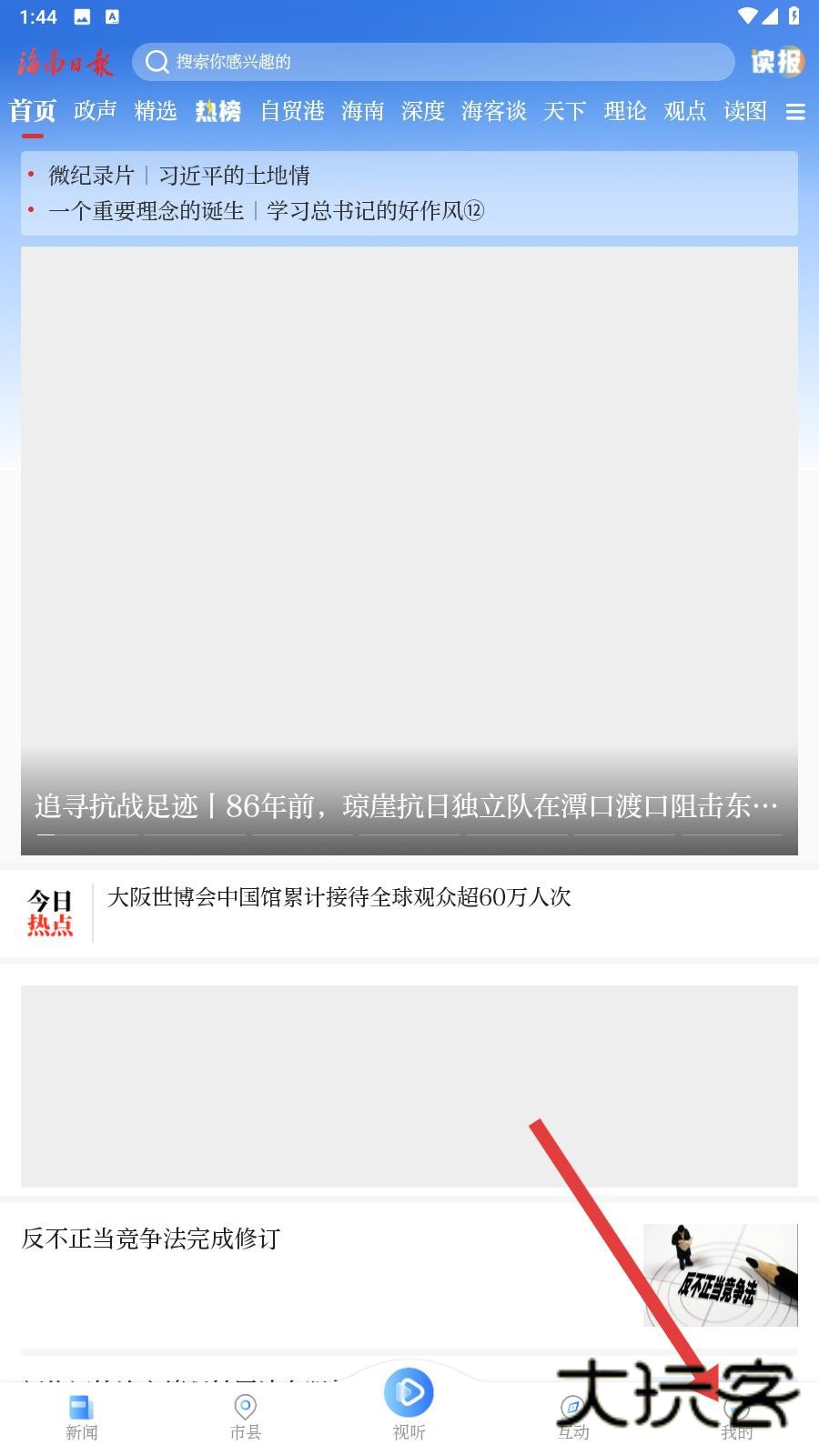Screen dimensions: 819x1456
Task: Open headline 一个重要理念的诞生
Action: coord(266,211)
